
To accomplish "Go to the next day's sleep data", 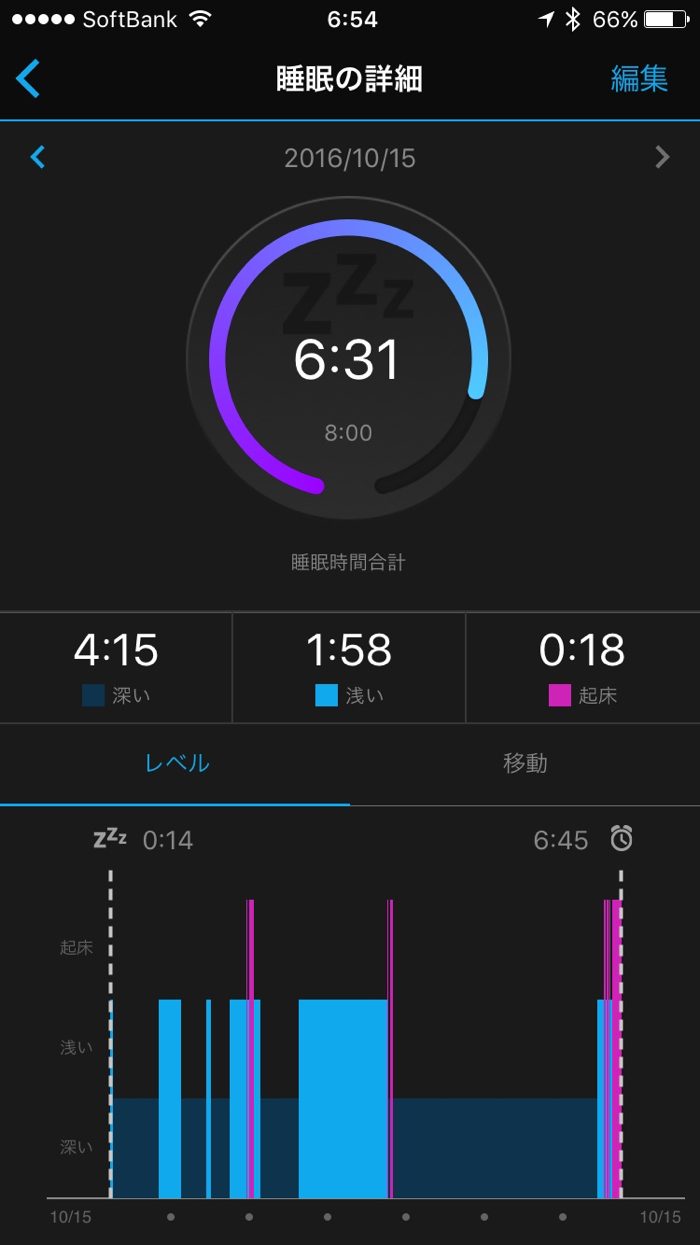I will coord(662,157).
